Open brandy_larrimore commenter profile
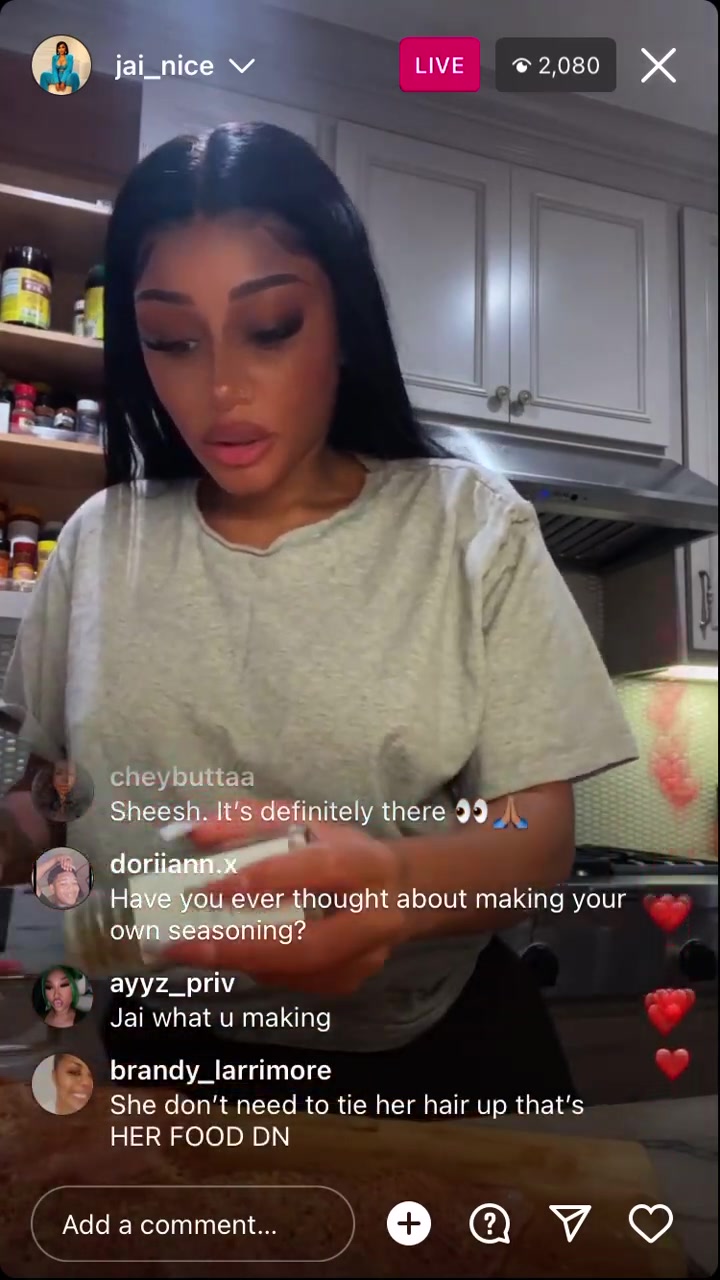 [62, 1084]
